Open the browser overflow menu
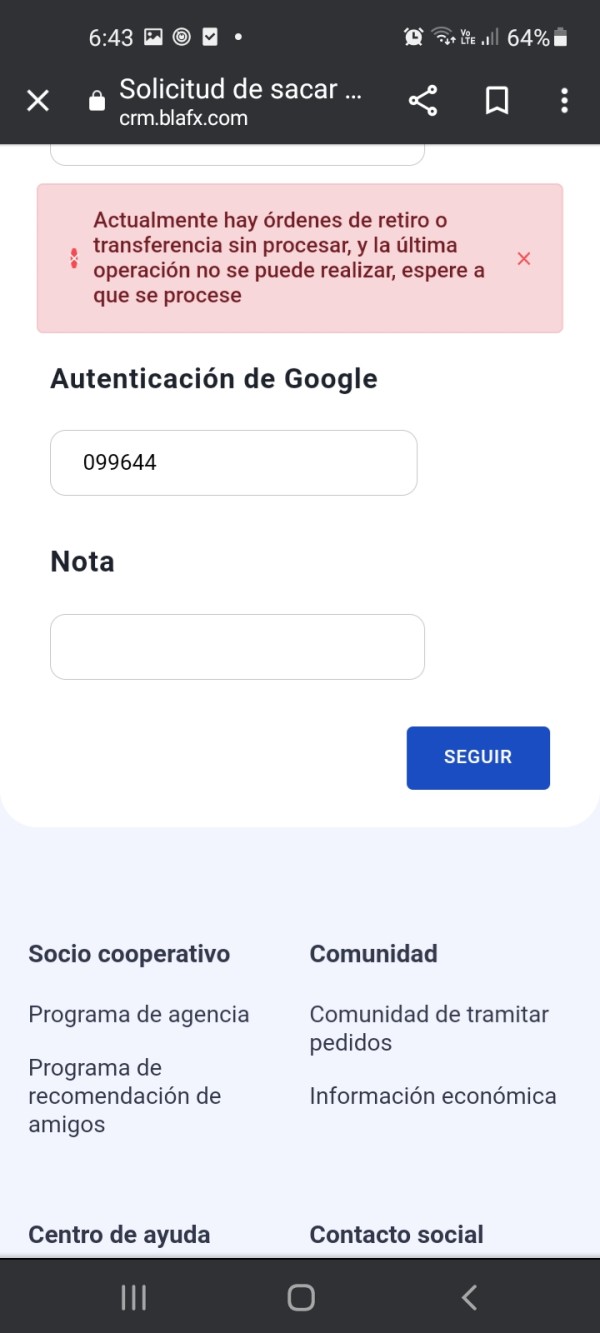Image resolution: width=600 pixels, height=1333 pixels. (564, 100)
